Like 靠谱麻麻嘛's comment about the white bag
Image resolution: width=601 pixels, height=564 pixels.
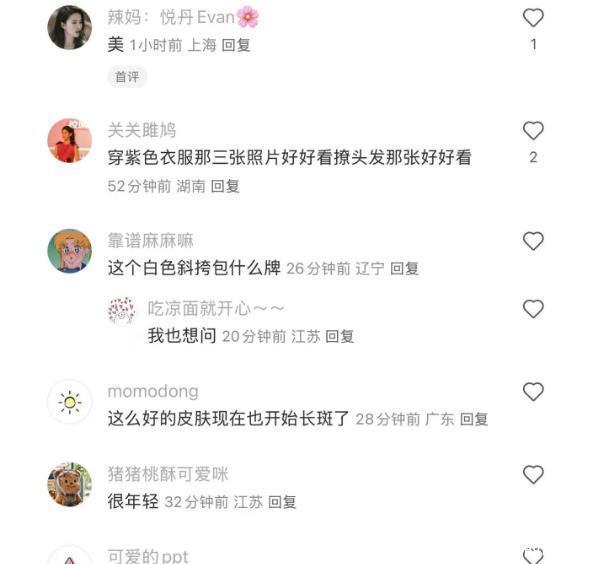[533, 241]
